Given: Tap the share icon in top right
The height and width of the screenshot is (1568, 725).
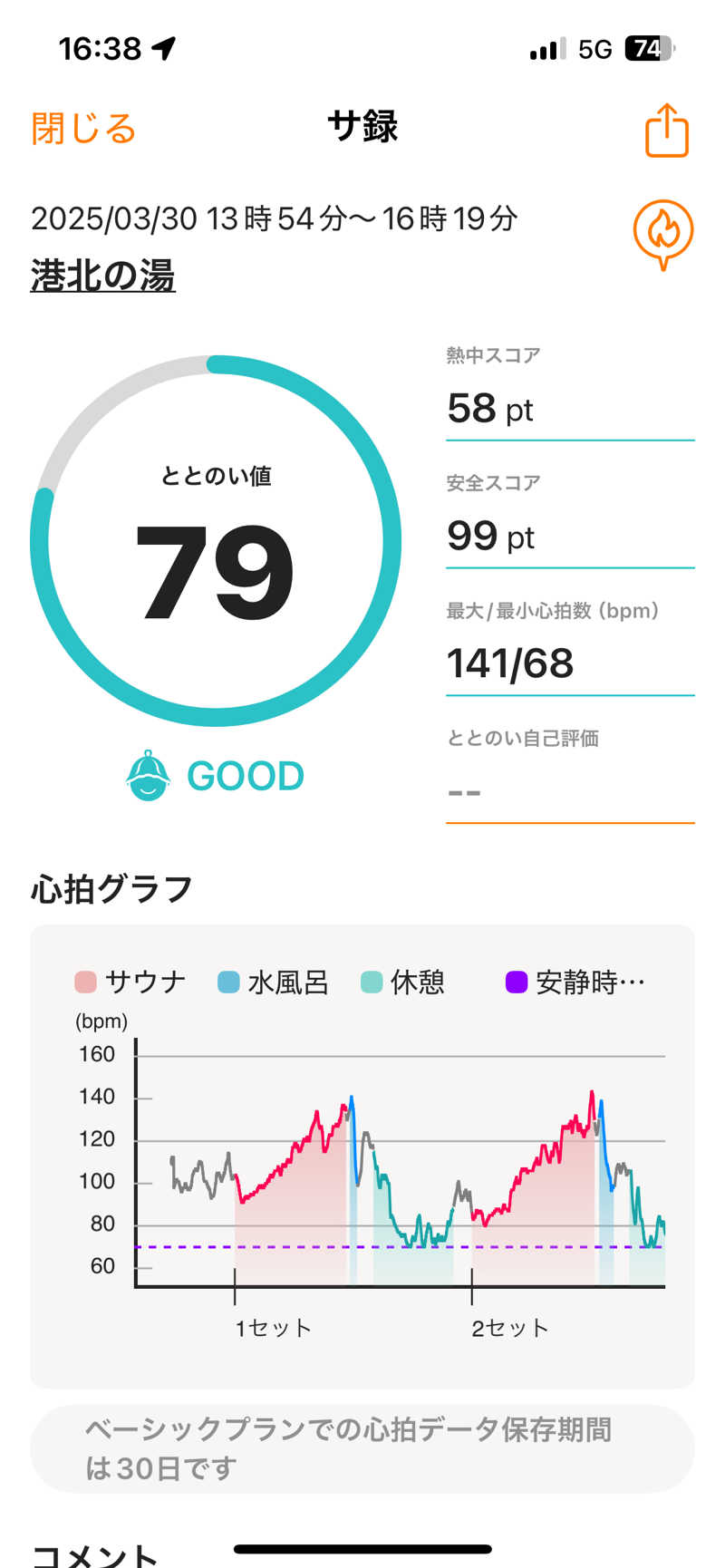Looking at the screenshot, I should pos(666,131).
